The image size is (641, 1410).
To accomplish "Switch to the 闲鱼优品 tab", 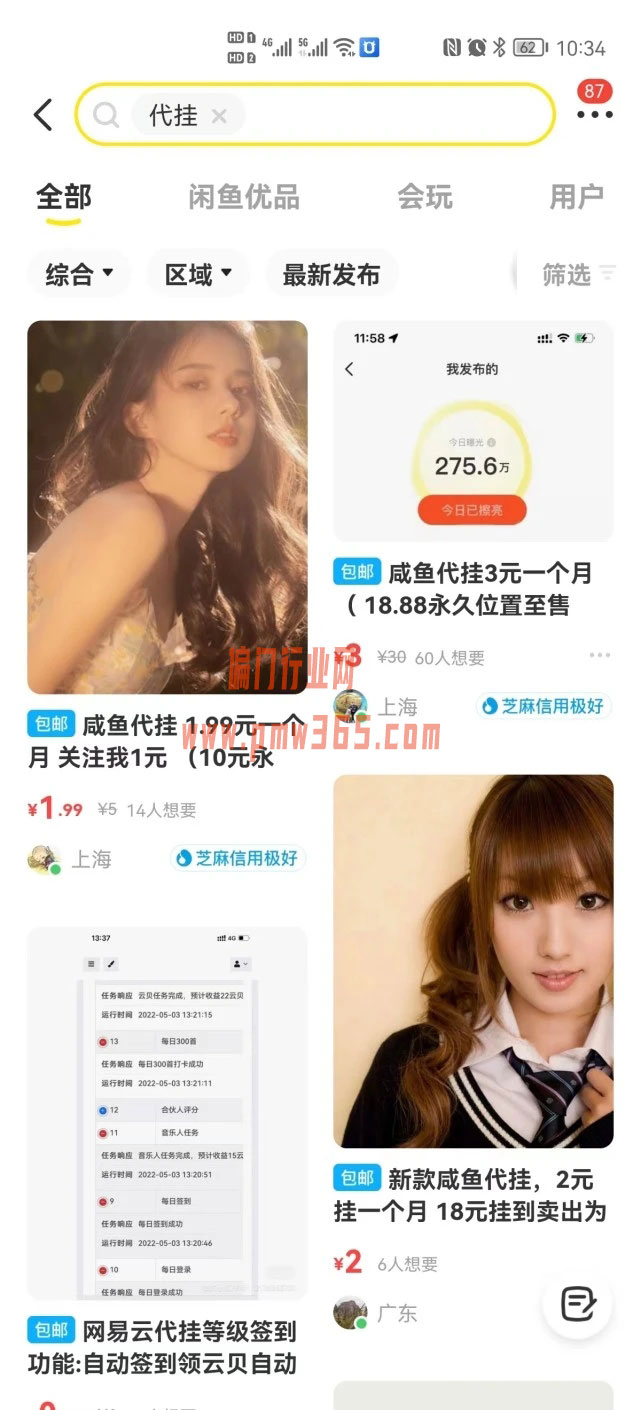I will pos(244,197).
